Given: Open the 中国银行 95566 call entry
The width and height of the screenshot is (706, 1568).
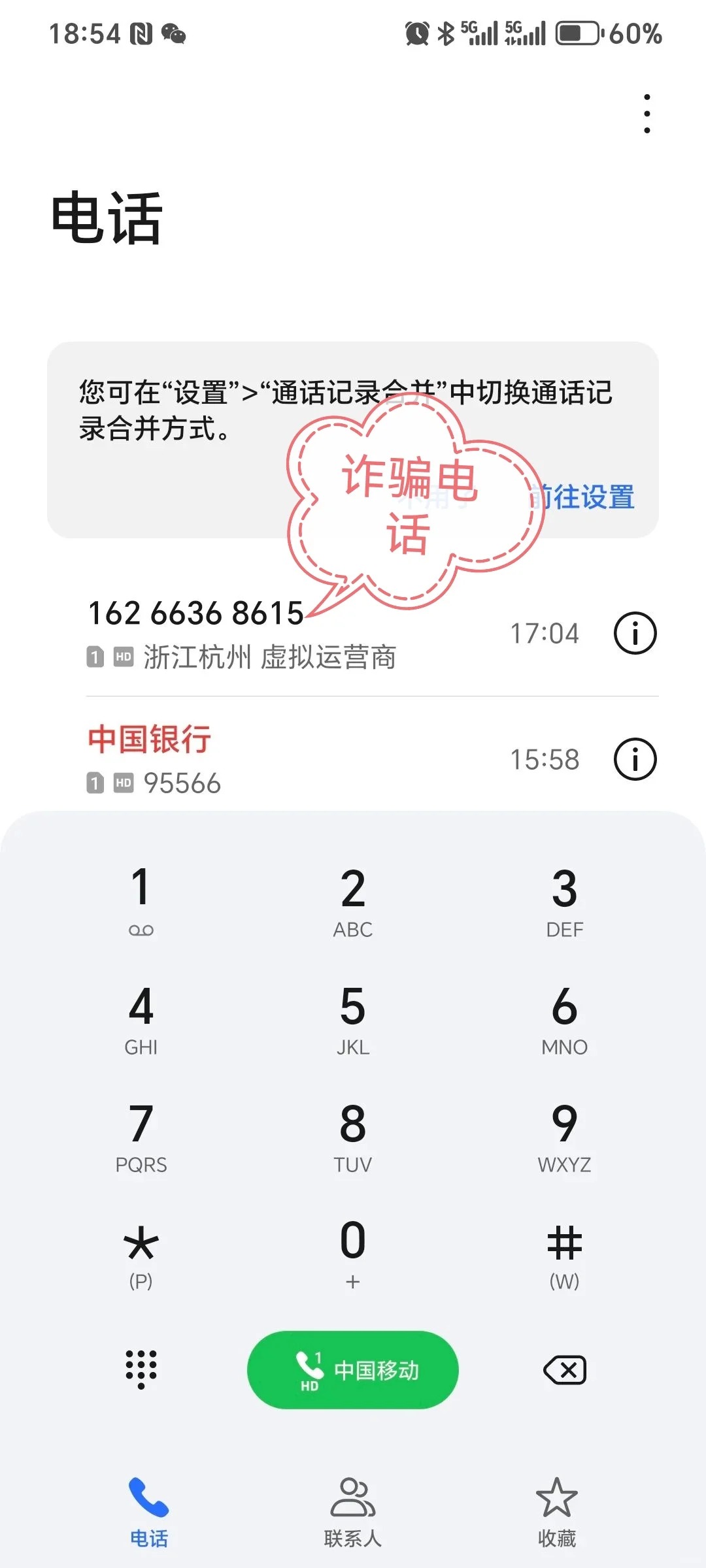Looking at the screenshot, I should coord(261,759).
